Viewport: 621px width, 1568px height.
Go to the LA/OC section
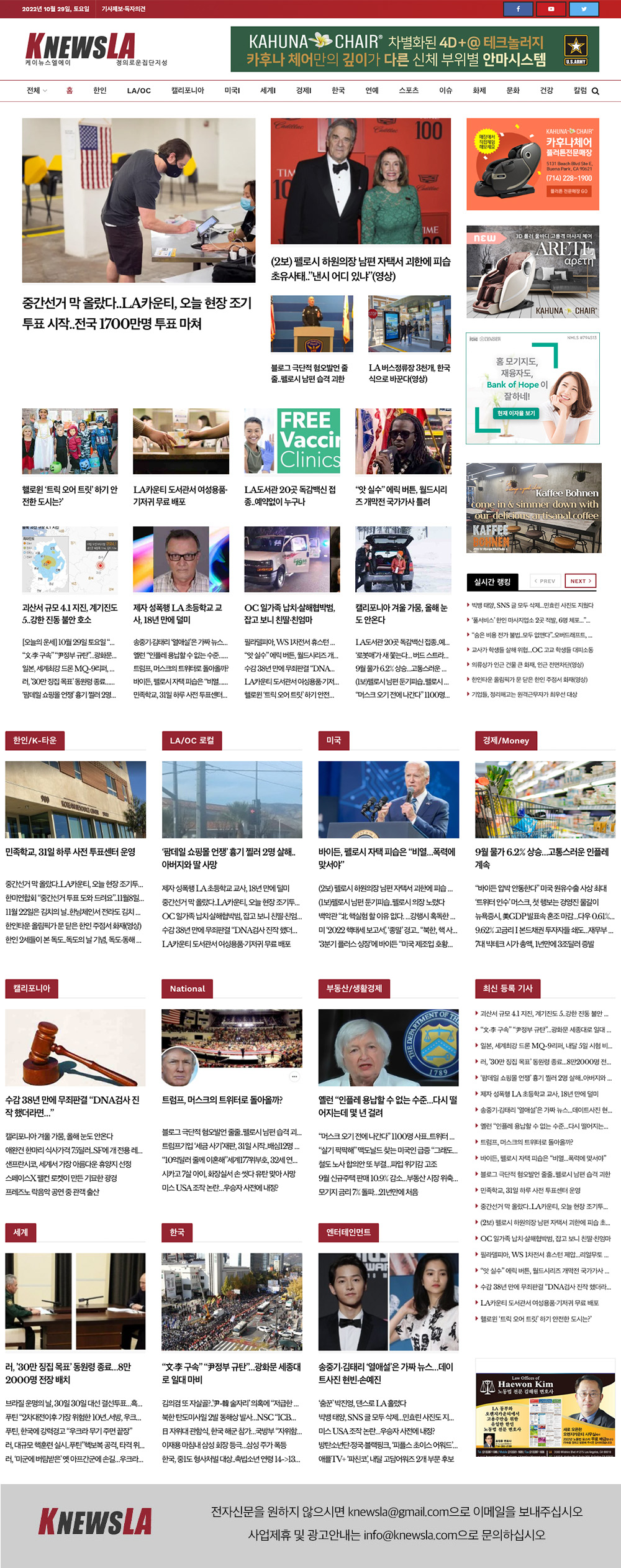138,91
